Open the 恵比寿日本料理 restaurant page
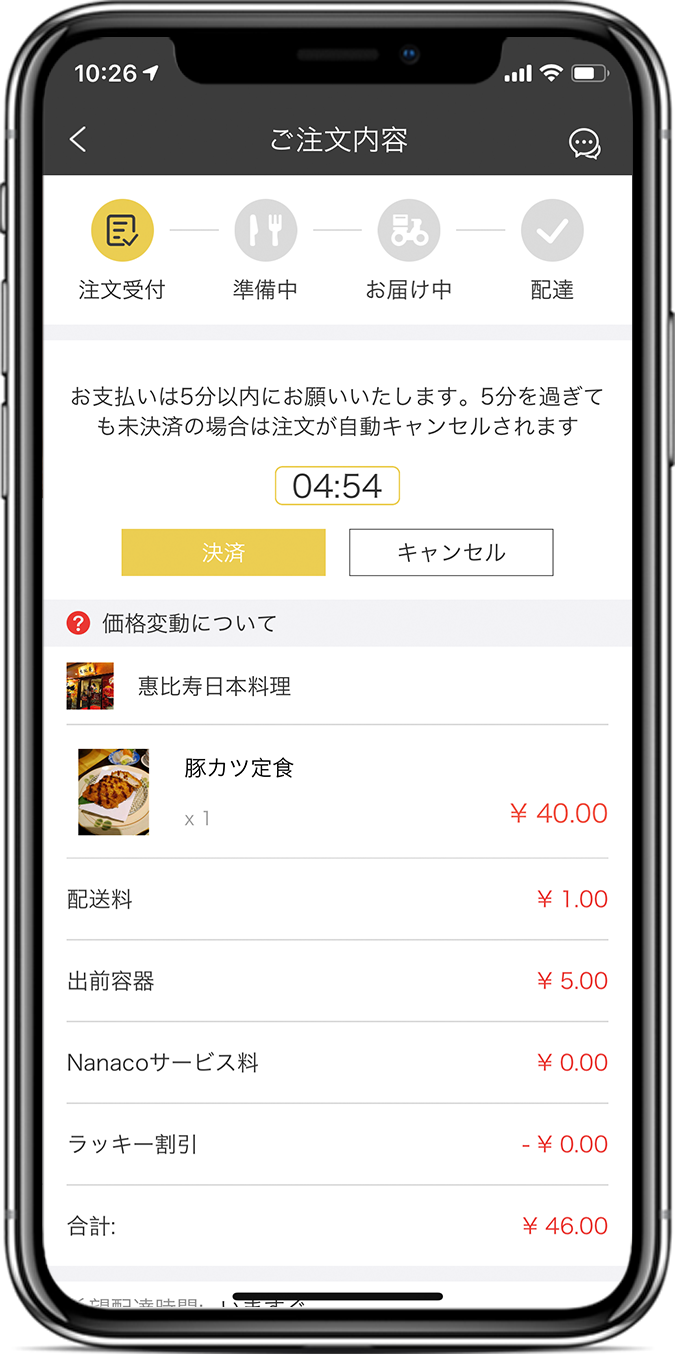675x1354 pixels. coord(337,686)
